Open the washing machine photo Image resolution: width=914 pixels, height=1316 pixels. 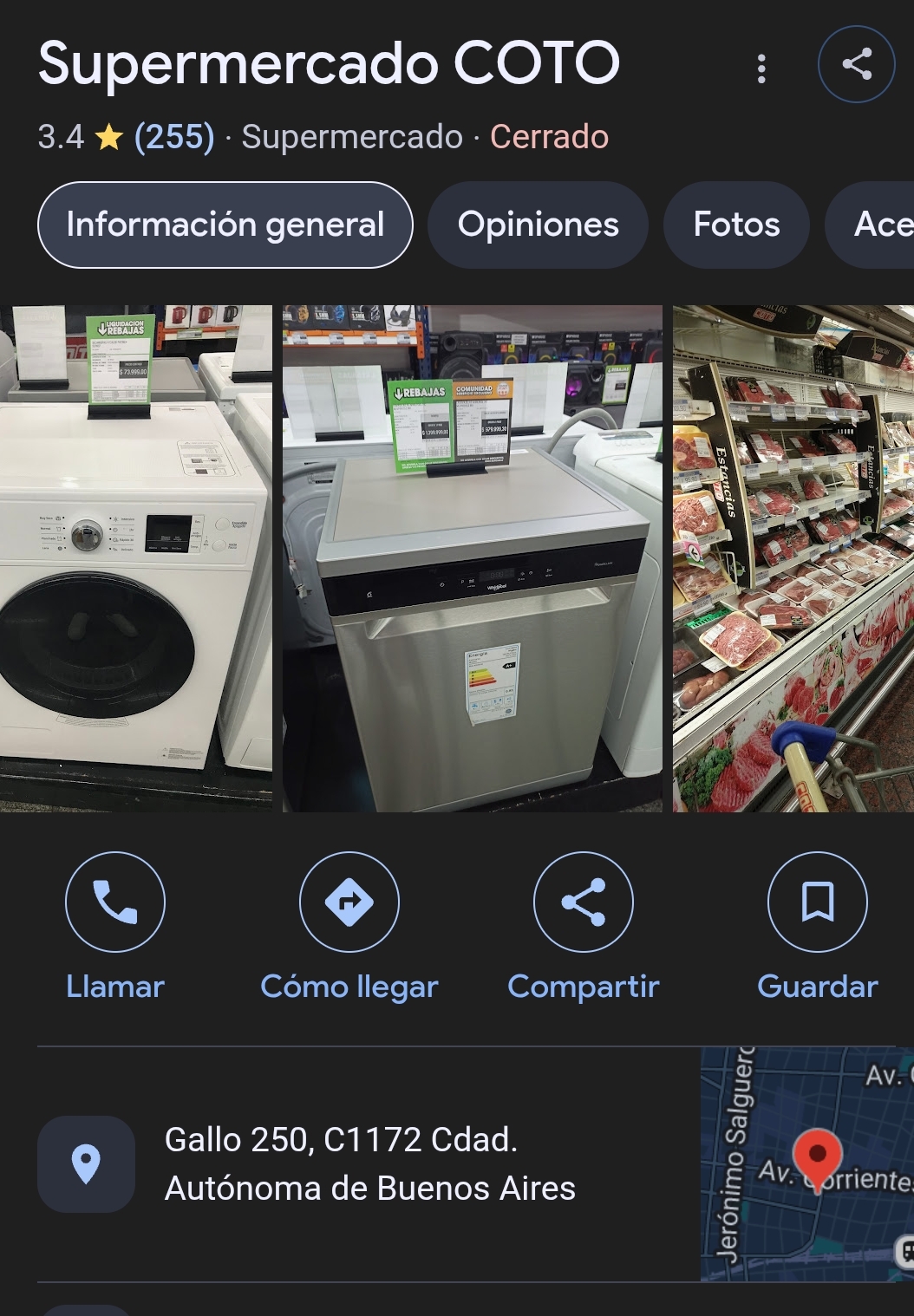[135, 558]
